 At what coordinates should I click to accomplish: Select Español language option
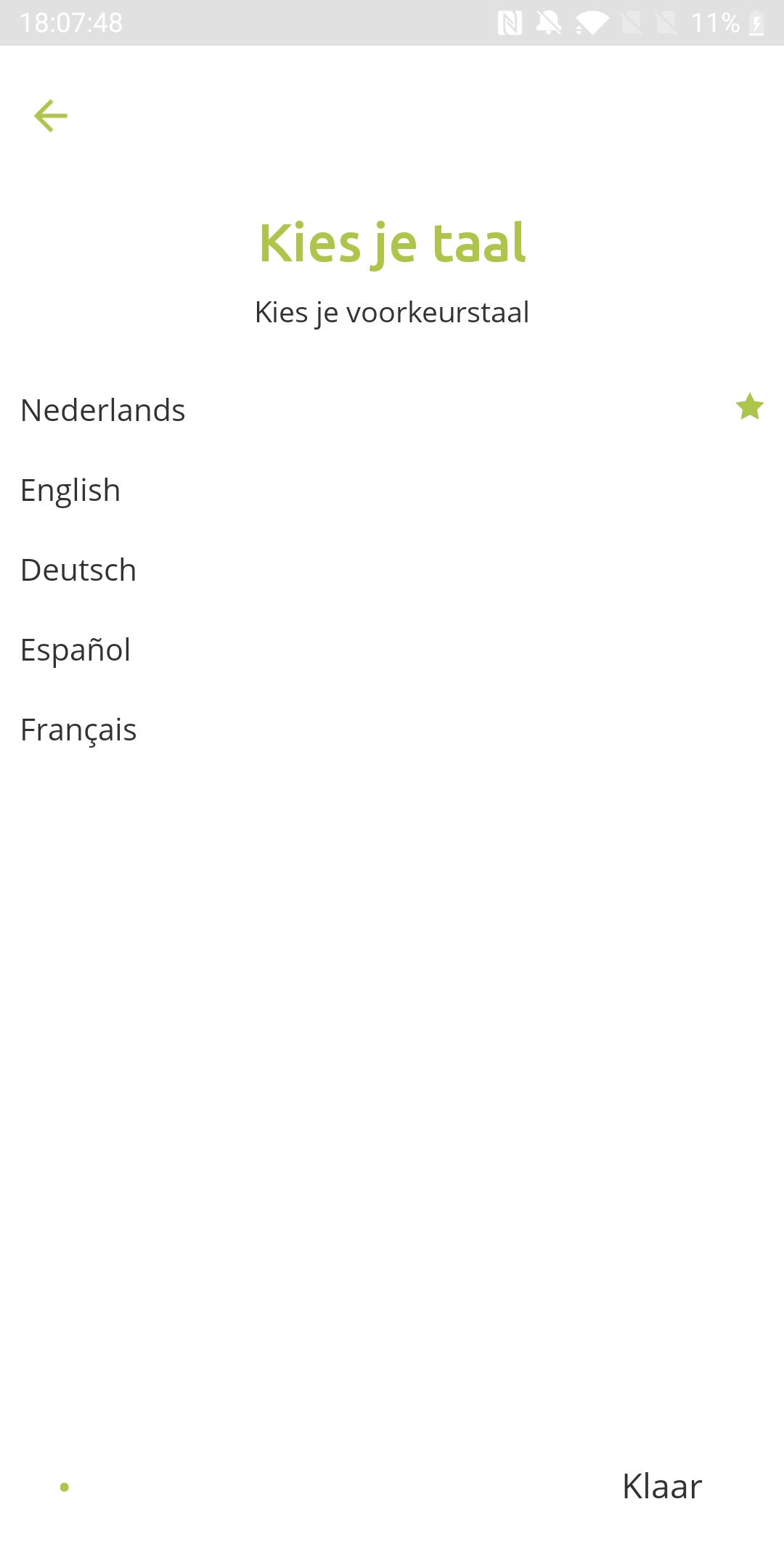click(x=75, y=650)
